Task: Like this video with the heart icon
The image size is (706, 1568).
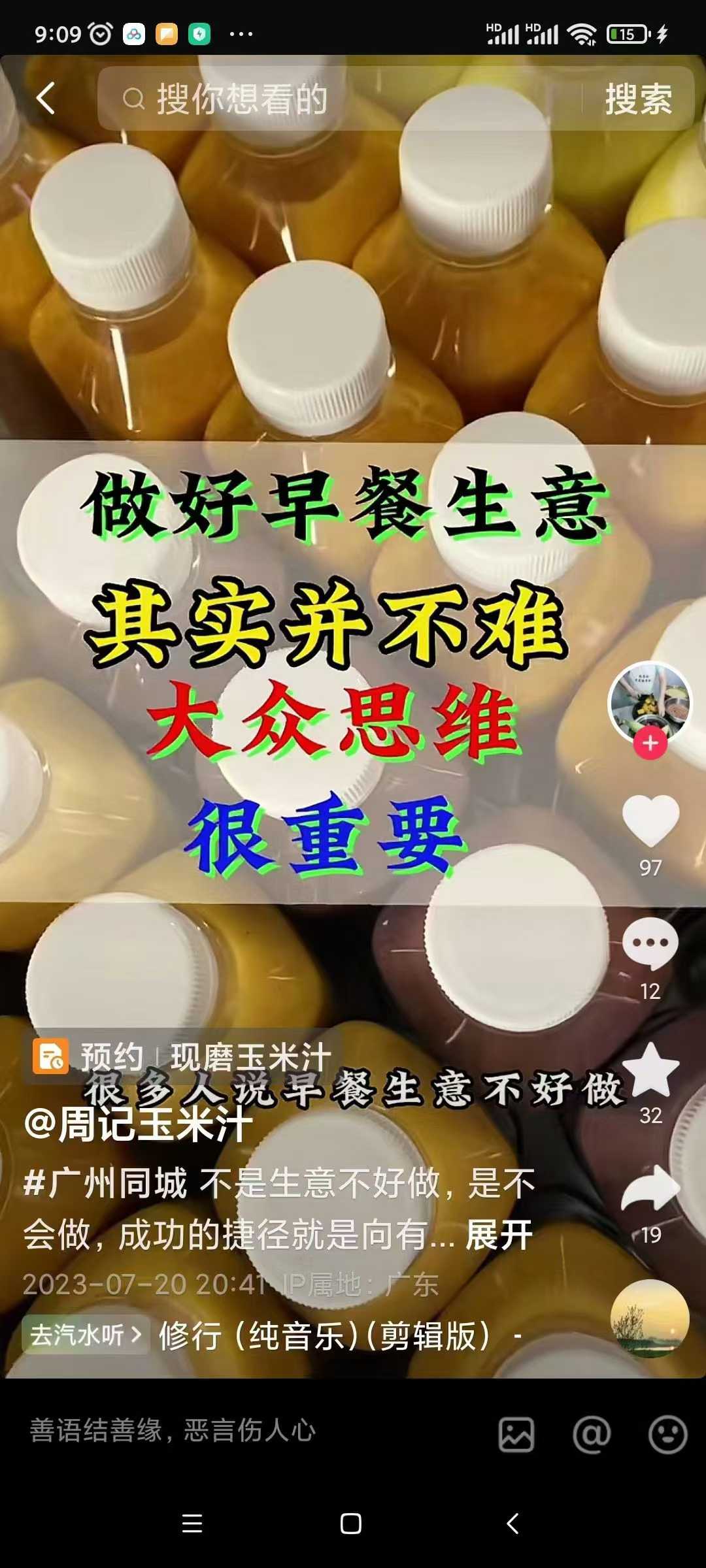Action: pos(650,821)
